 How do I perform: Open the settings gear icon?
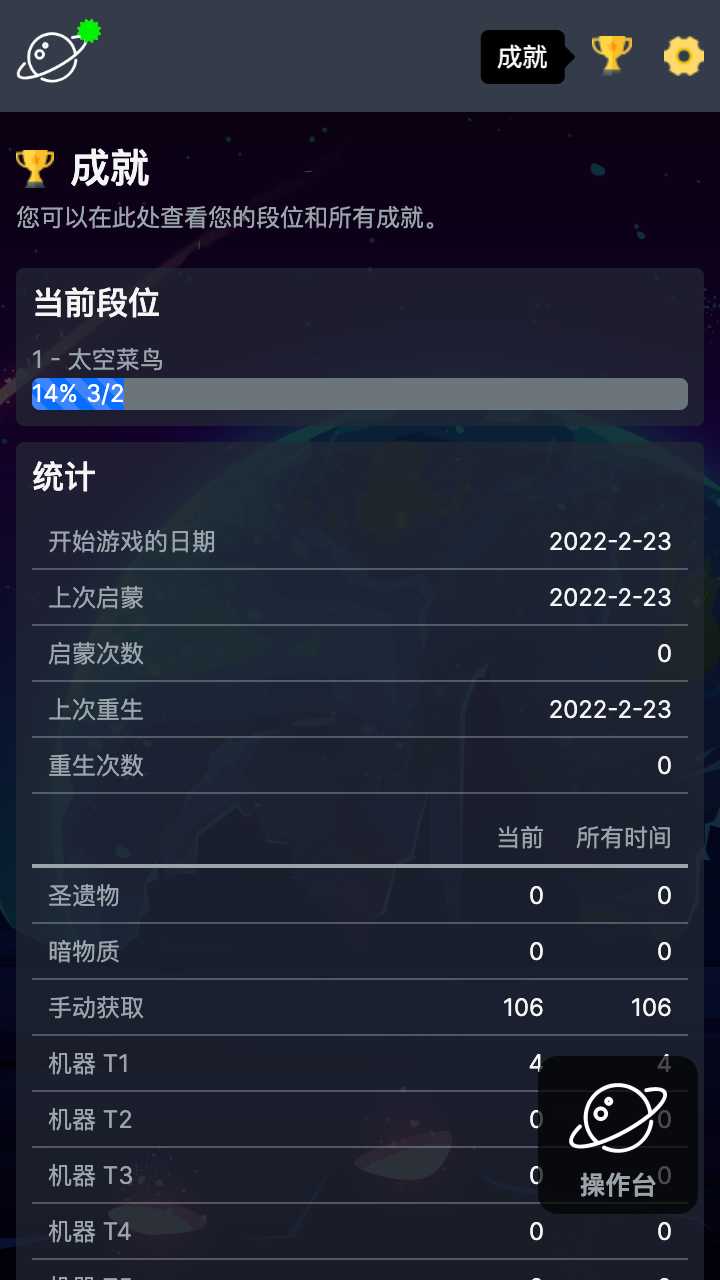coord(684,56)
